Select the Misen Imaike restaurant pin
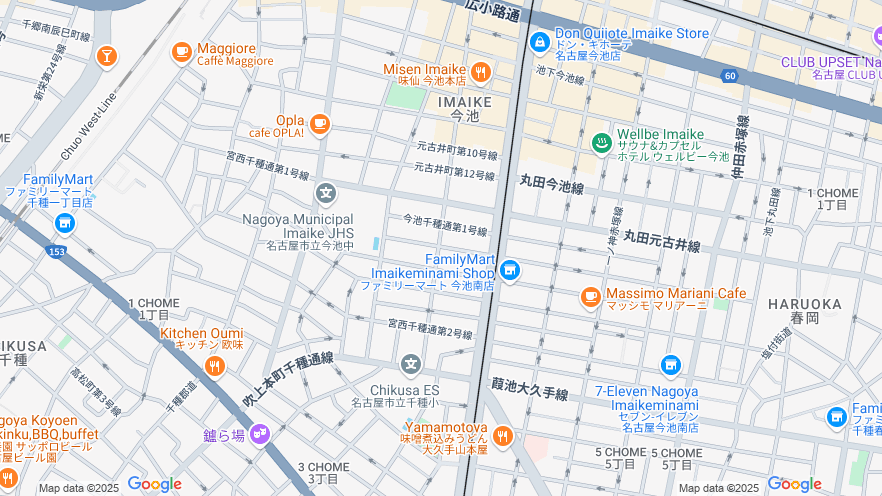The width and height of the screenshot is (882, 496). [x=480, y=71]
